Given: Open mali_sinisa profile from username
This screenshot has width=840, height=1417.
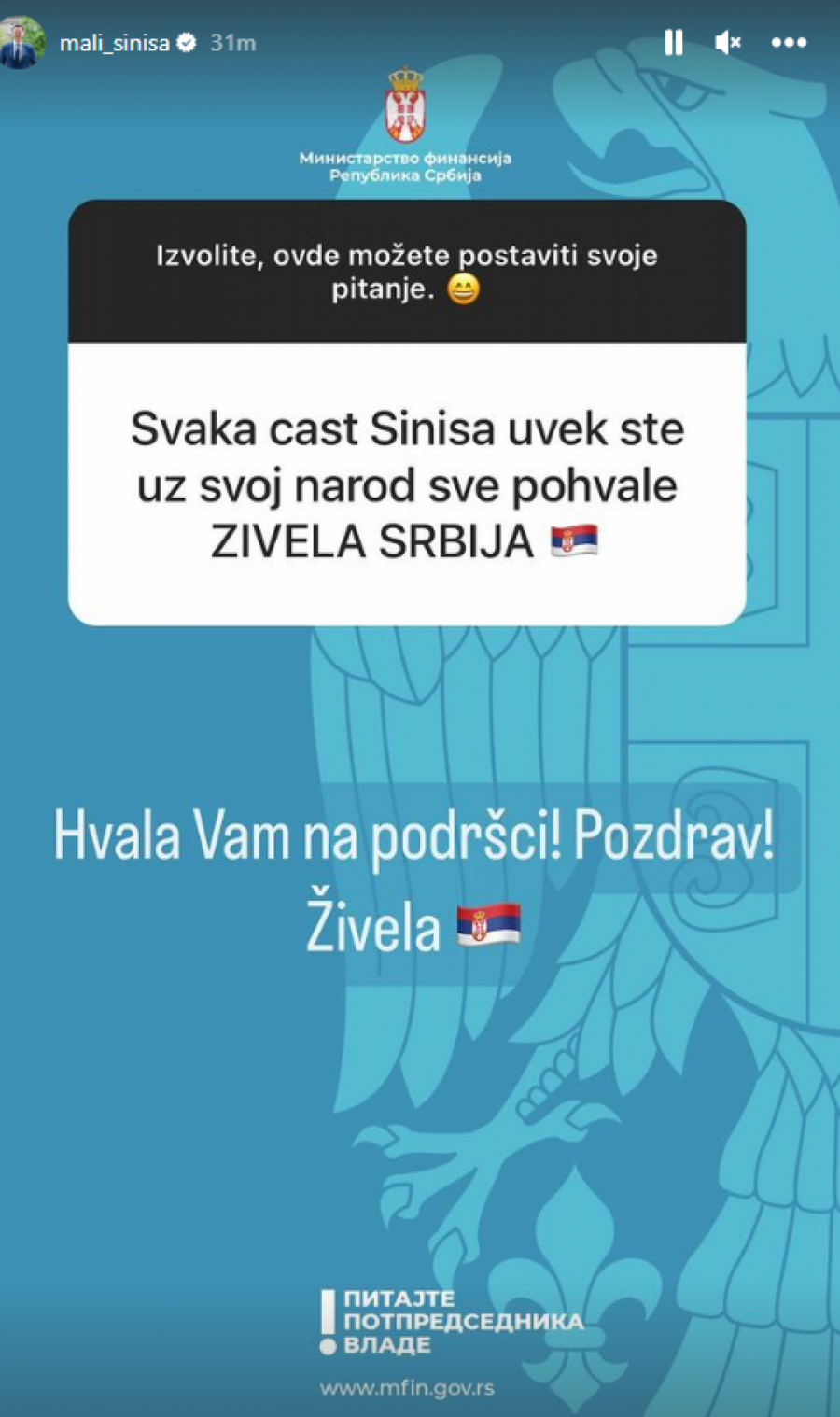Looking at the screenshot, I should coord(114,43).
